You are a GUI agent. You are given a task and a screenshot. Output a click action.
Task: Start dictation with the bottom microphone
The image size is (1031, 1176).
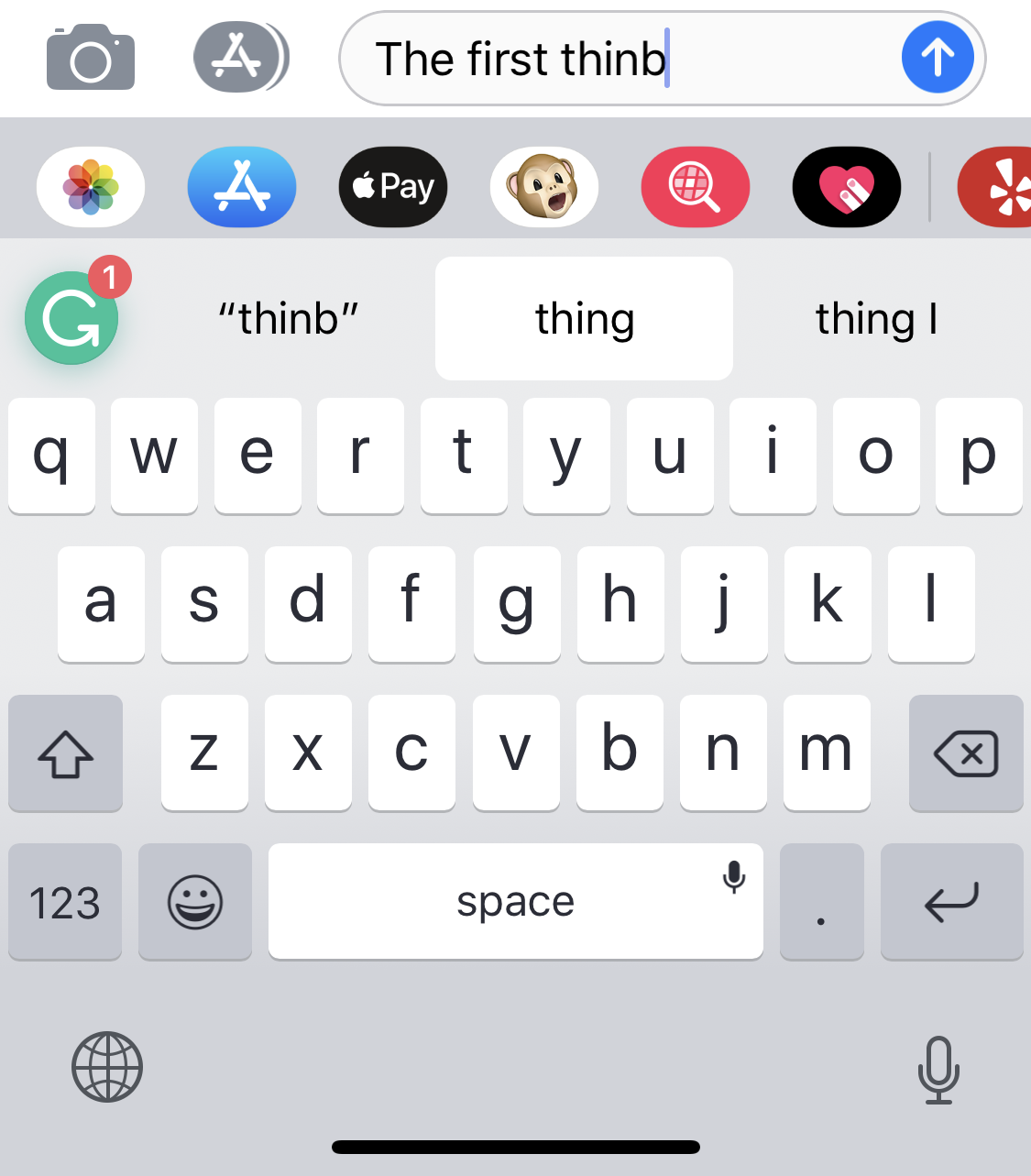click(938, 1069)
